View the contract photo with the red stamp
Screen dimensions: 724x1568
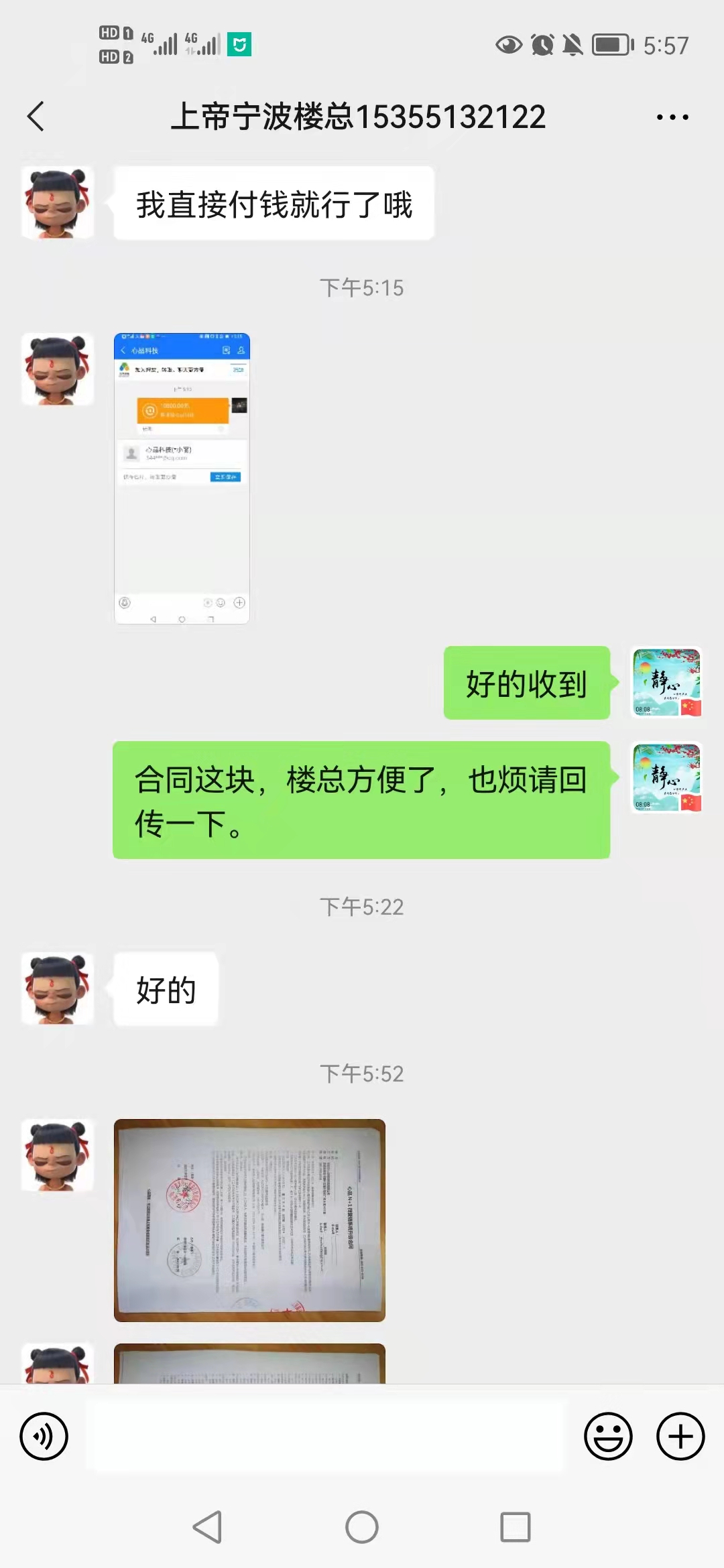[249, 1220]
